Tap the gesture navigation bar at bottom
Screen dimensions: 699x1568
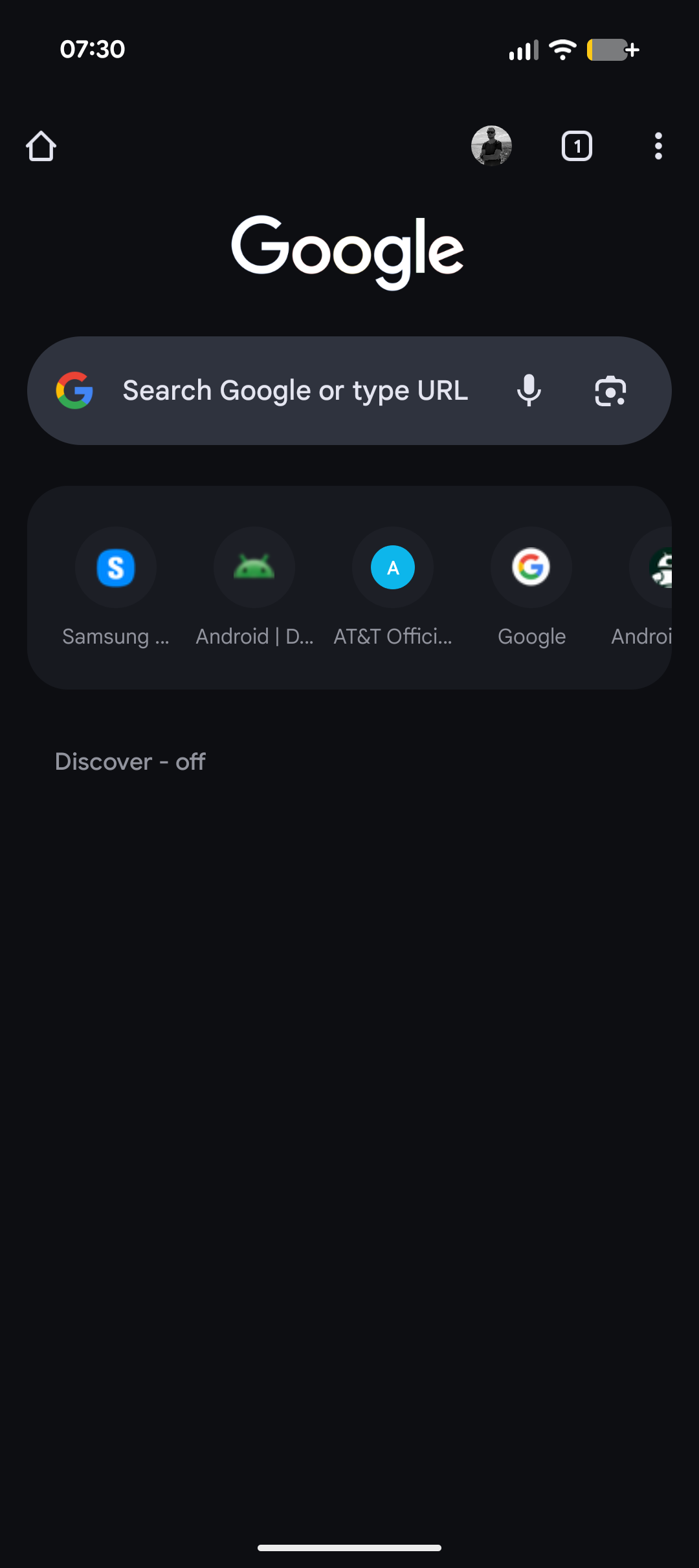[x=349, y=1547]
